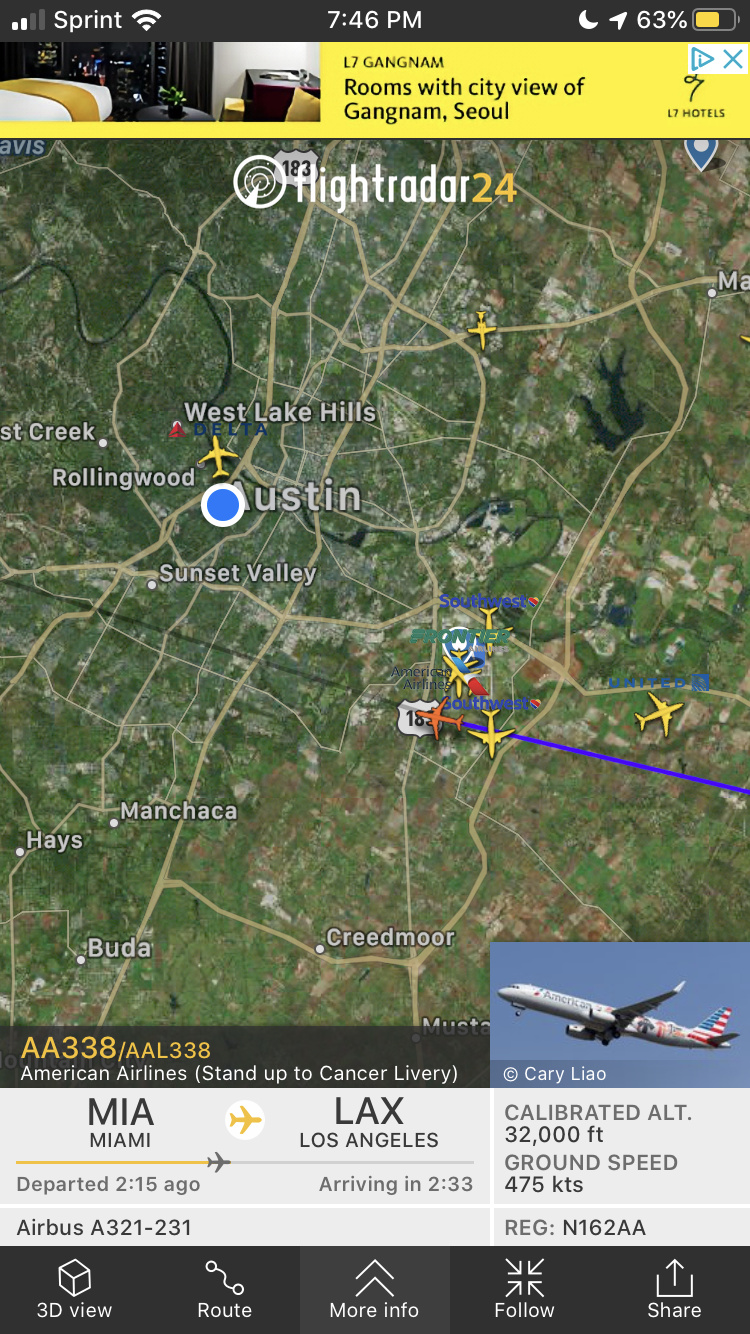Image resolution: width=750 pixels, height=1334 pixels.
Task: Select the United plane on the map
Action: click(x=659, y=714)
